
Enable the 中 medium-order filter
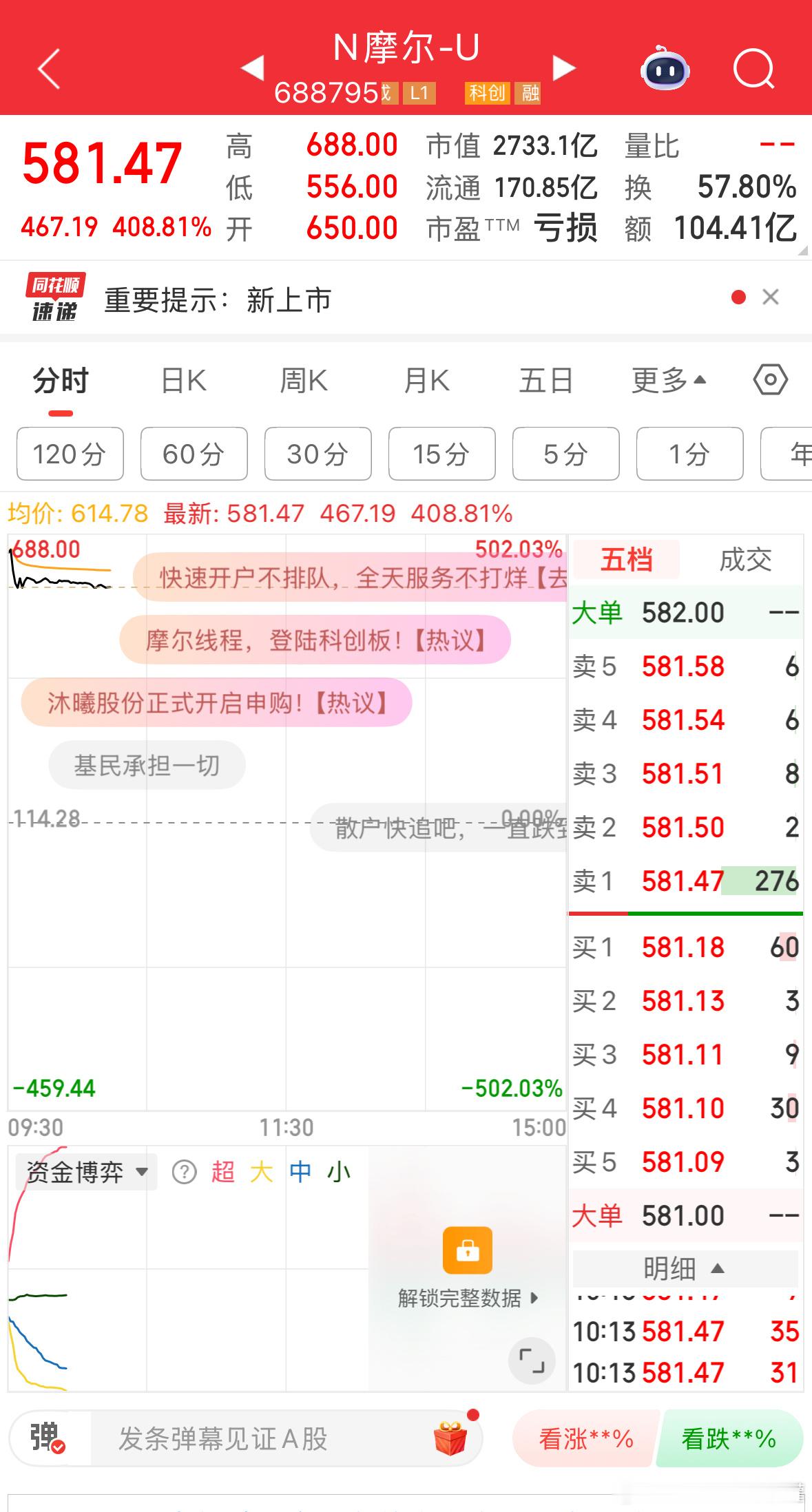pos(299,1170)
